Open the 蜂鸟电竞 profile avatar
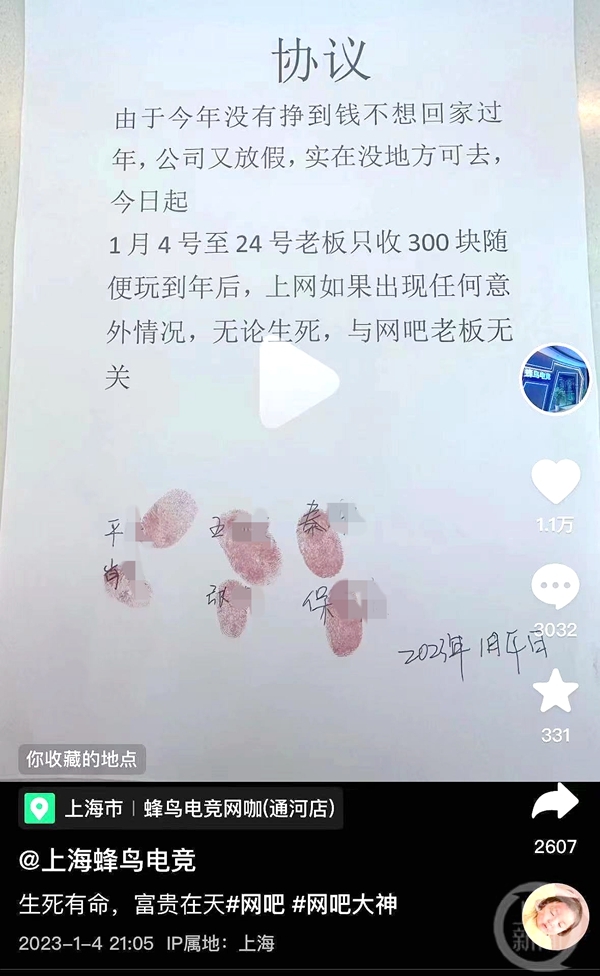 [x=555, y=378]
